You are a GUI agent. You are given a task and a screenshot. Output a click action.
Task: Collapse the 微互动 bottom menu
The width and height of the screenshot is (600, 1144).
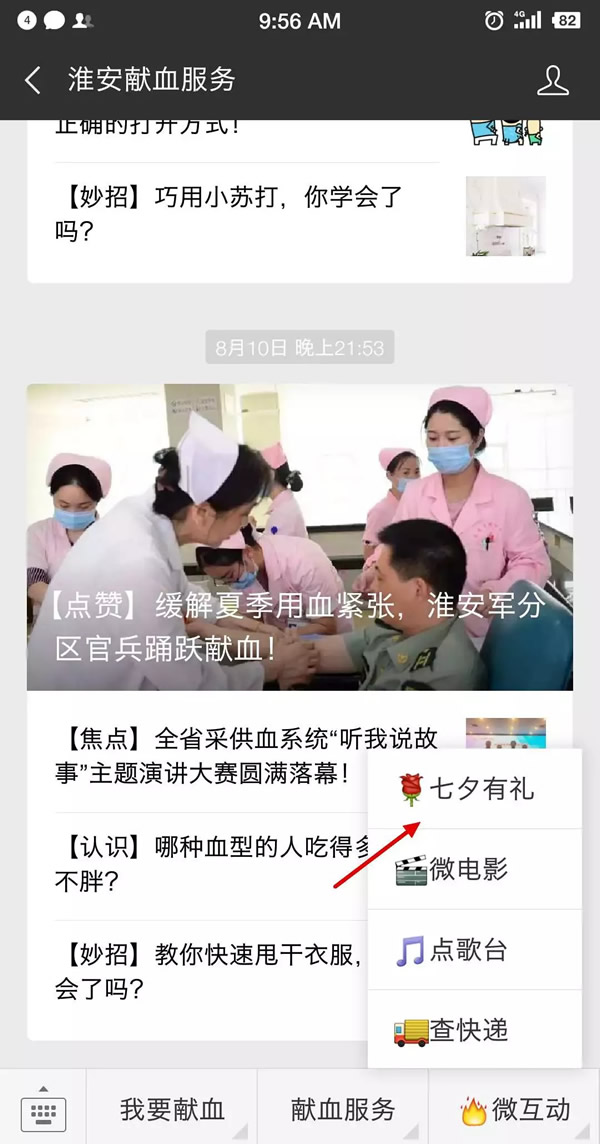click(x=515, y=1109)
